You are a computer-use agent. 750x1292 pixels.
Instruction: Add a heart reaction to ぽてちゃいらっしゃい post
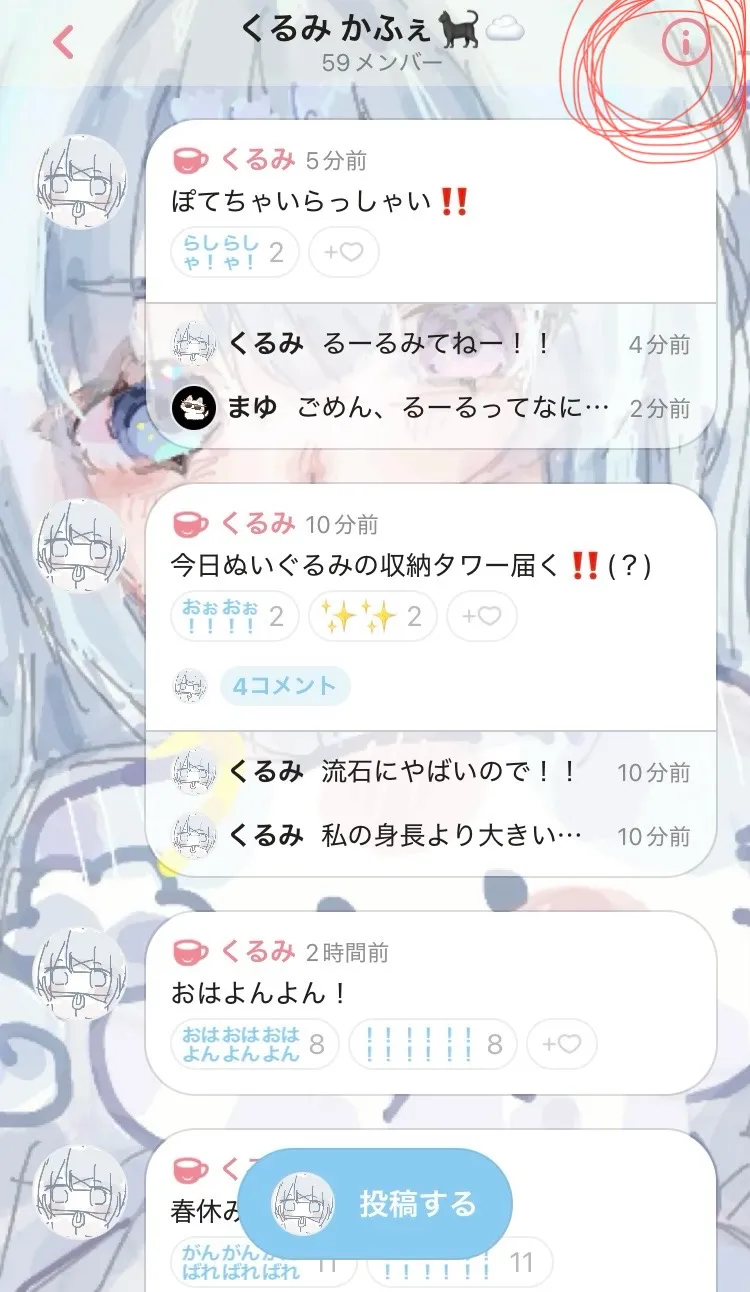click(x=343, y=253)
